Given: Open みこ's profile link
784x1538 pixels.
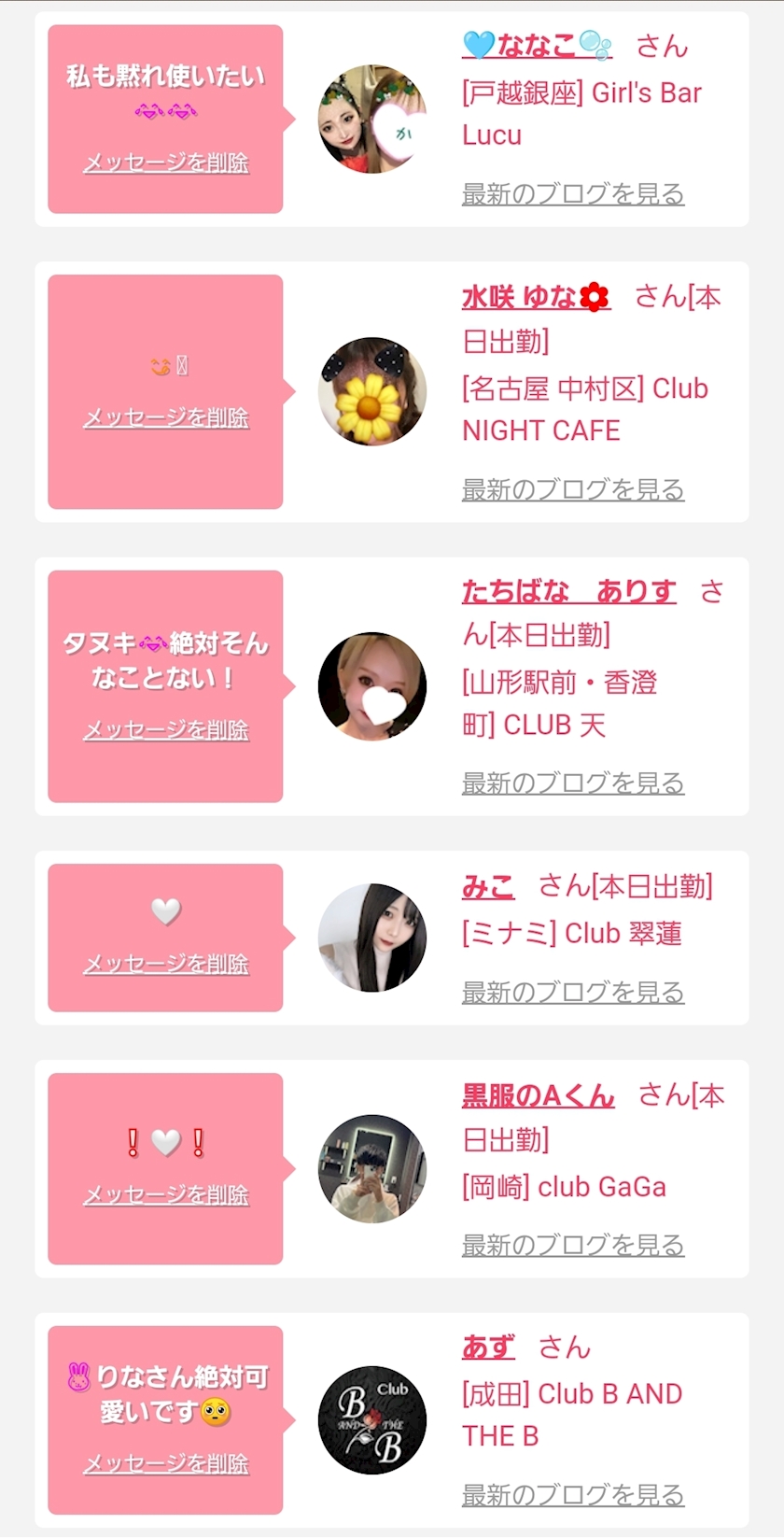Looking at the screenshot, I should pos(487,886).
